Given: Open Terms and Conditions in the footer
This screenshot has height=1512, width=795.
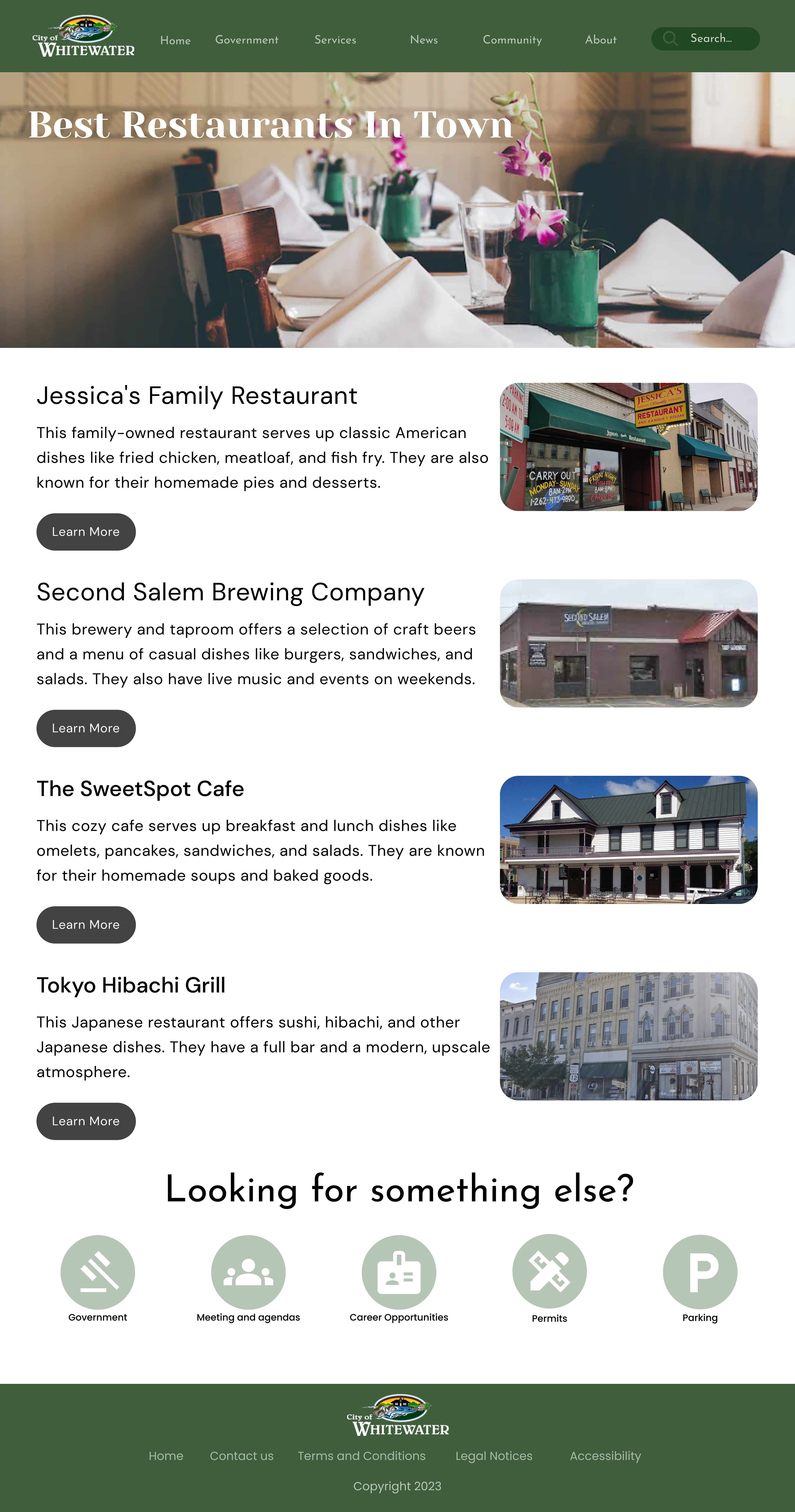Looking at the screenshot, I should pyautogui.click(x=361, y=1456).
